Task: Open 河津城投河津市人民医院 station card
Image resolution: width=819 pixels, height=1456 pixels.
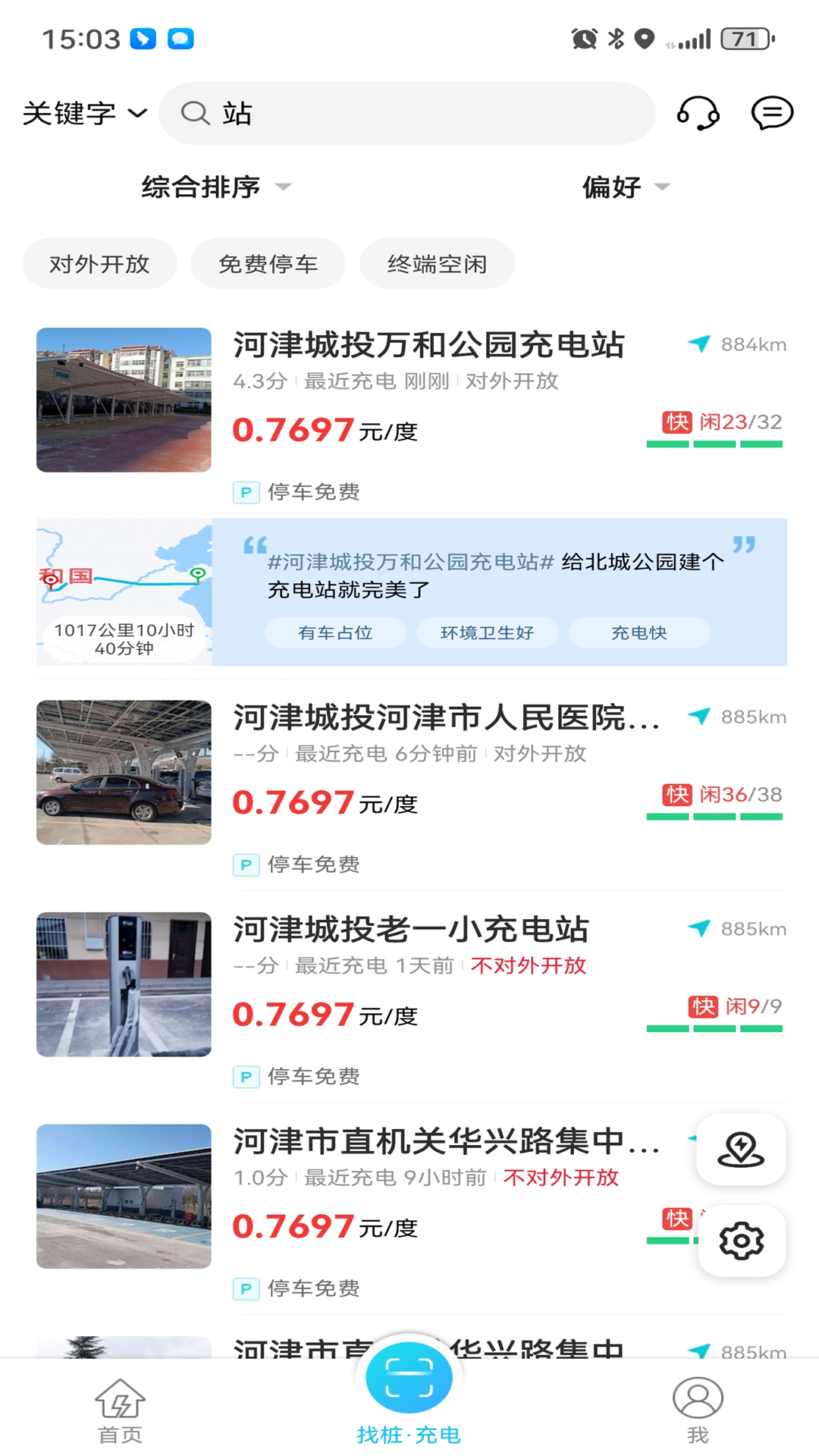Action: [412, 786]
